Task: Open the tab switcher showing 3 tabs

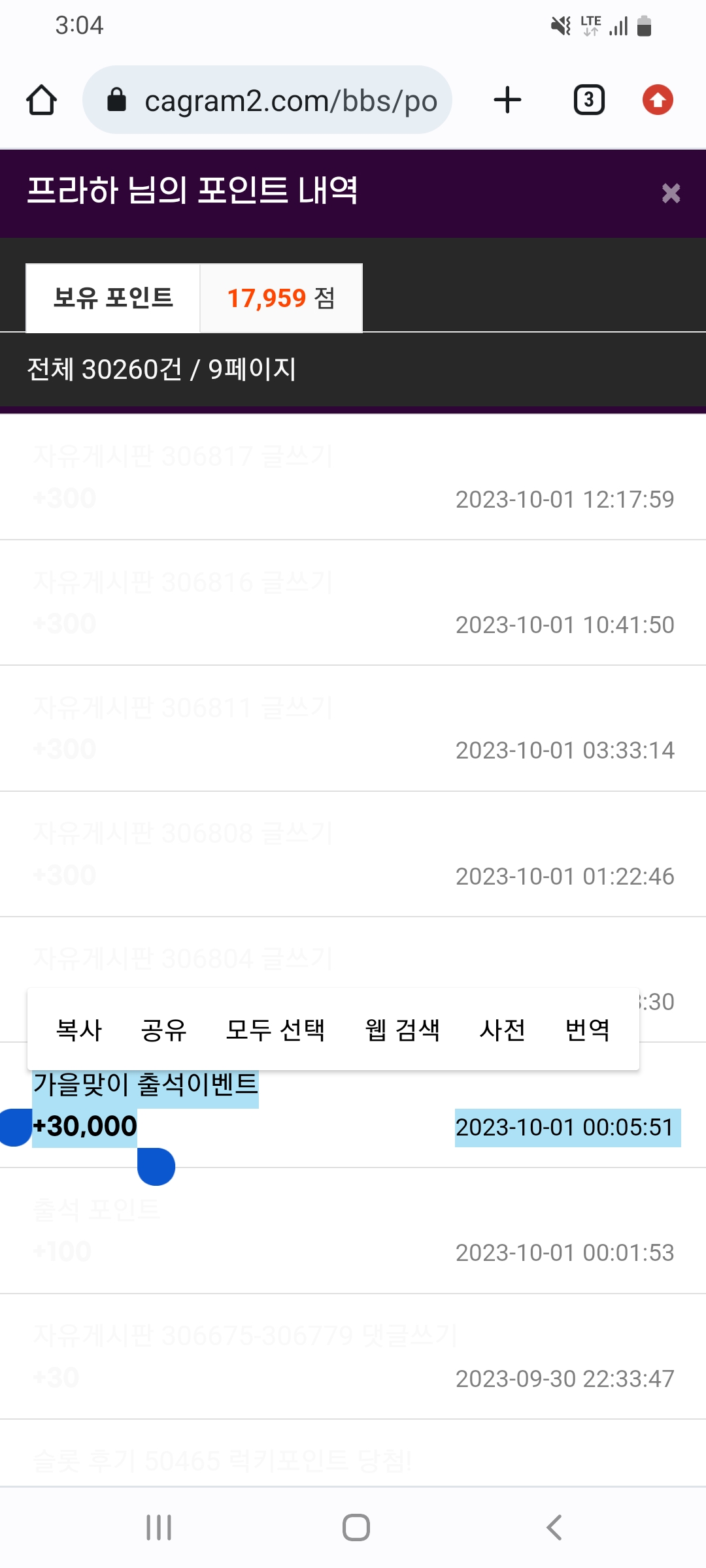Action: pyautogui.click(x=588, y=100)
